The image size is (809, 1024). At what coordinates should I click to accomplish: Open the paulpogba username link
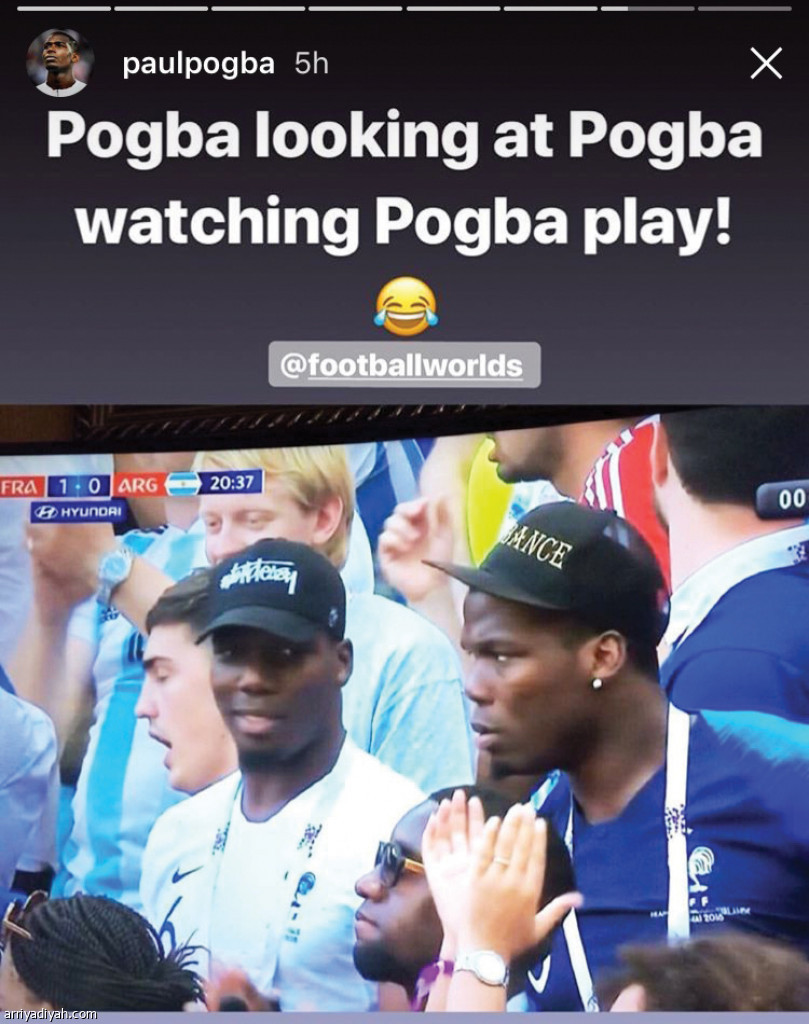click(198, 64)
